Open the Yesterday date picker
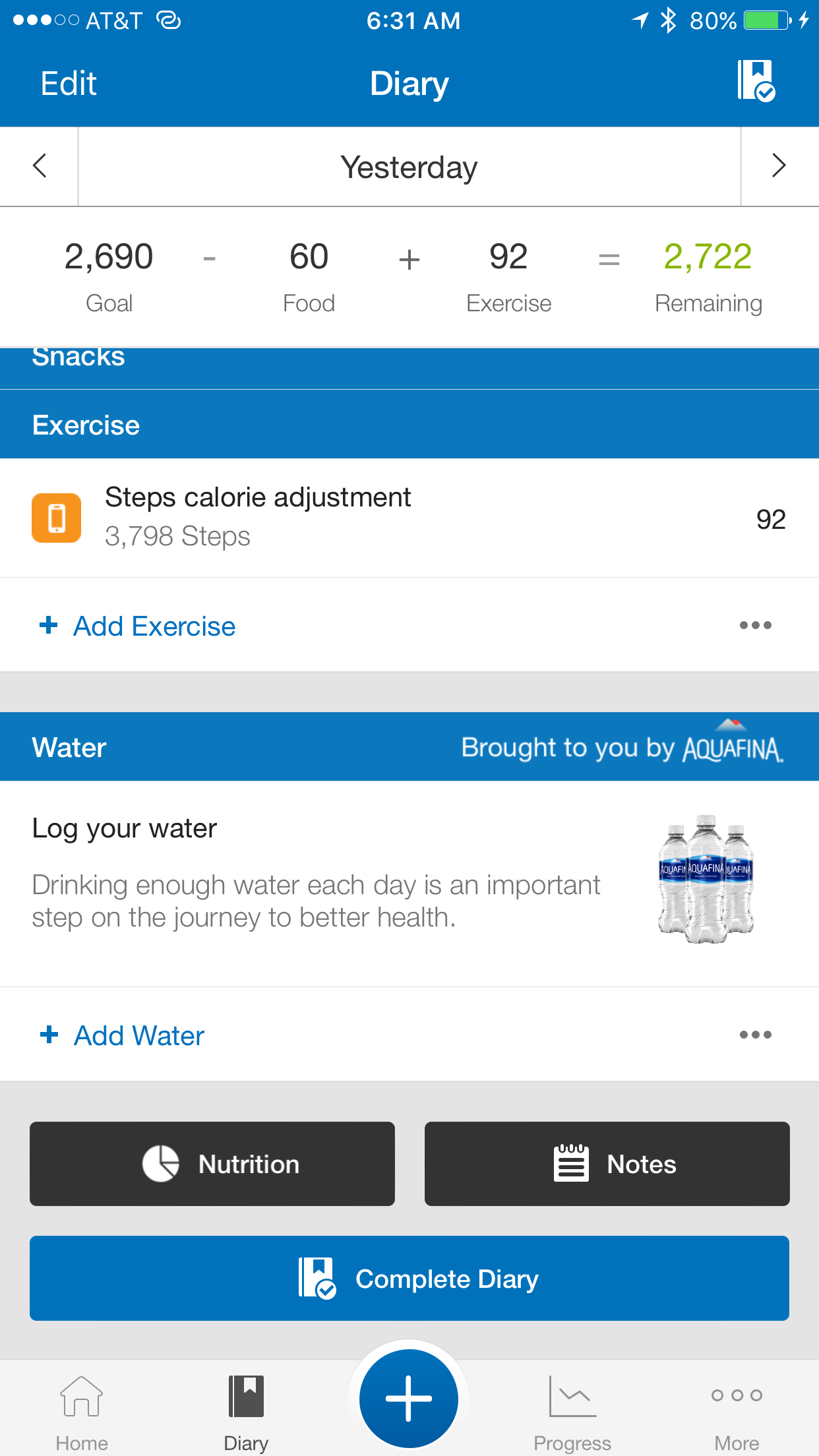The image size is (819, 1456). point(409,167)
